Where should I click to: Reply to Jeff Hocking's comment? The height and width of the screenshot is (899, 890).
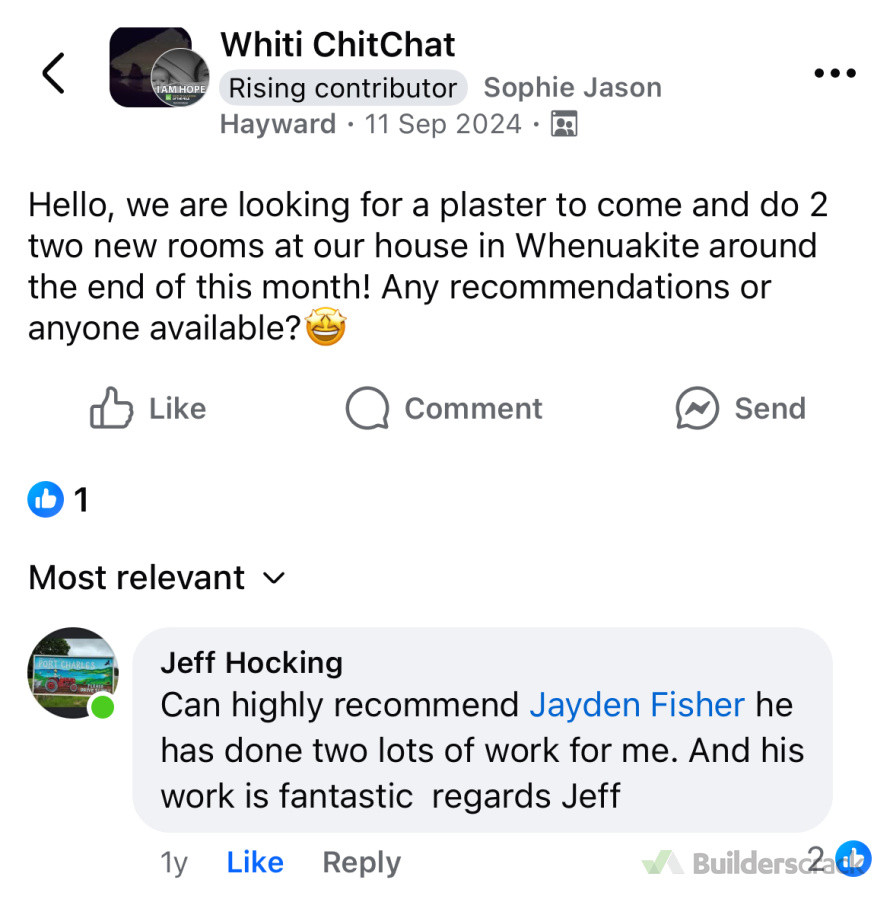(x=361, y=862)
